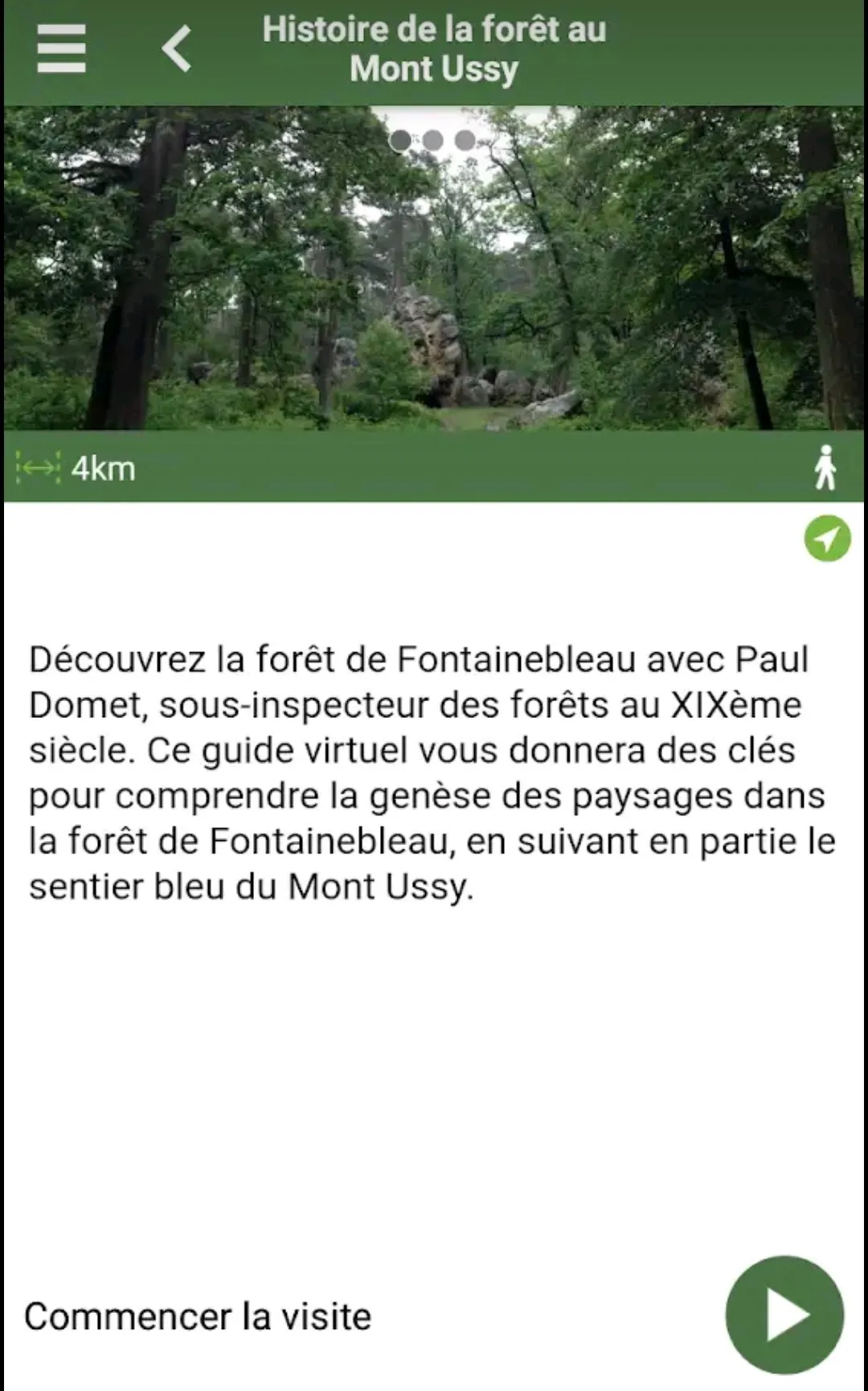Open the hamburger drawer menu
The height and width of the screenshot is (1391, 868).
(61, 49)
